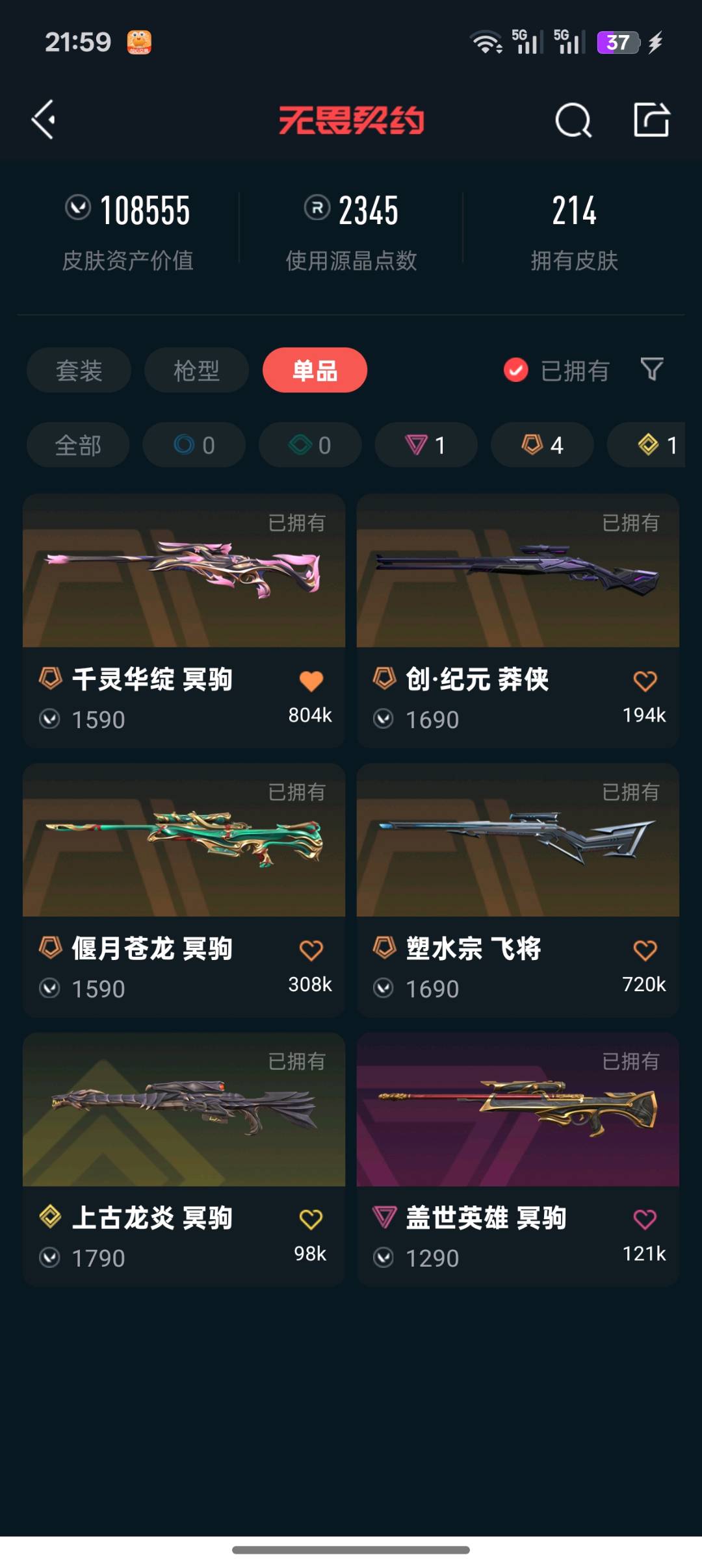Filter by the purple triangle tier chip
This screenshot has height=1568, width=702.
click(426, 445)
